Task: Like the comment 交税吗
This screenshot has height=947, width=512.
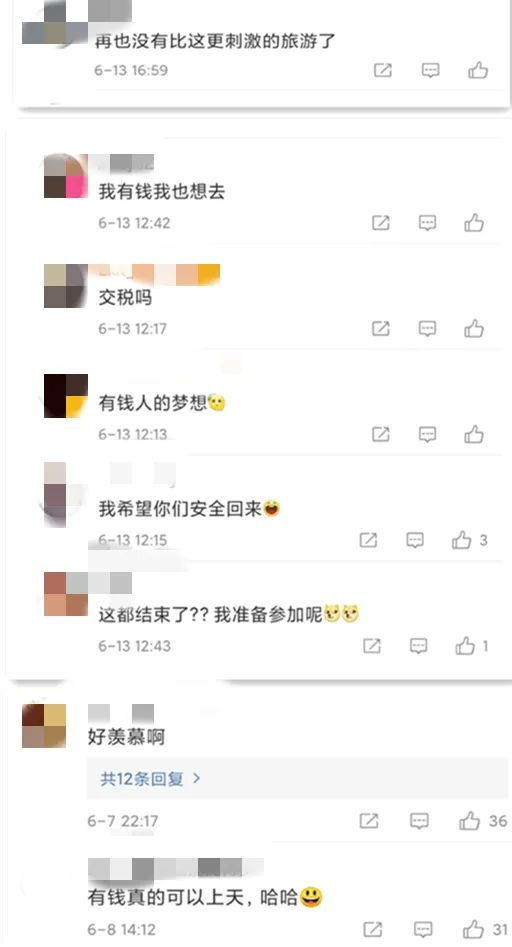Action: point(474,329)
